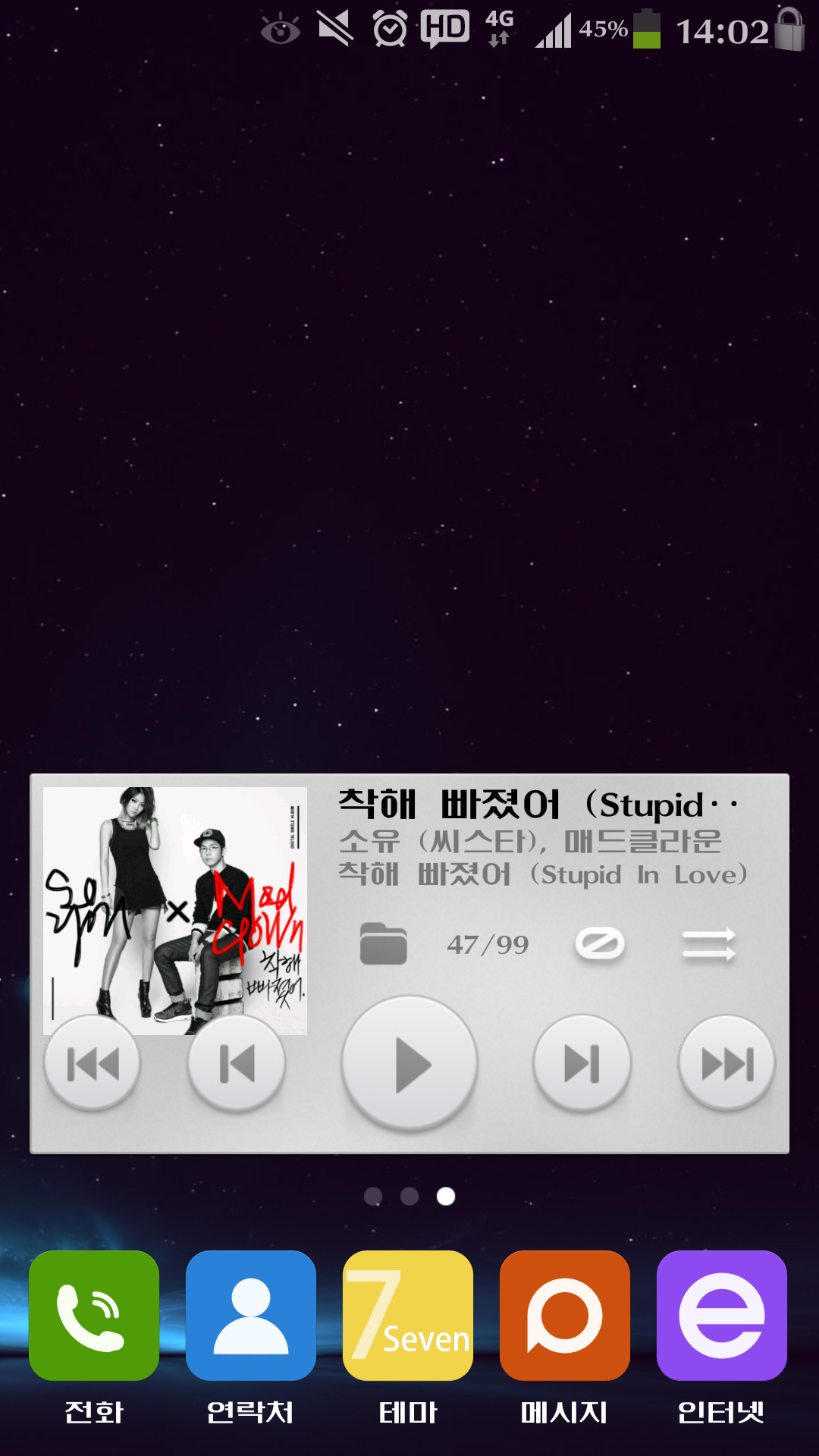Open the music folder icon
819x1456 pixels.
pos(383,944)
